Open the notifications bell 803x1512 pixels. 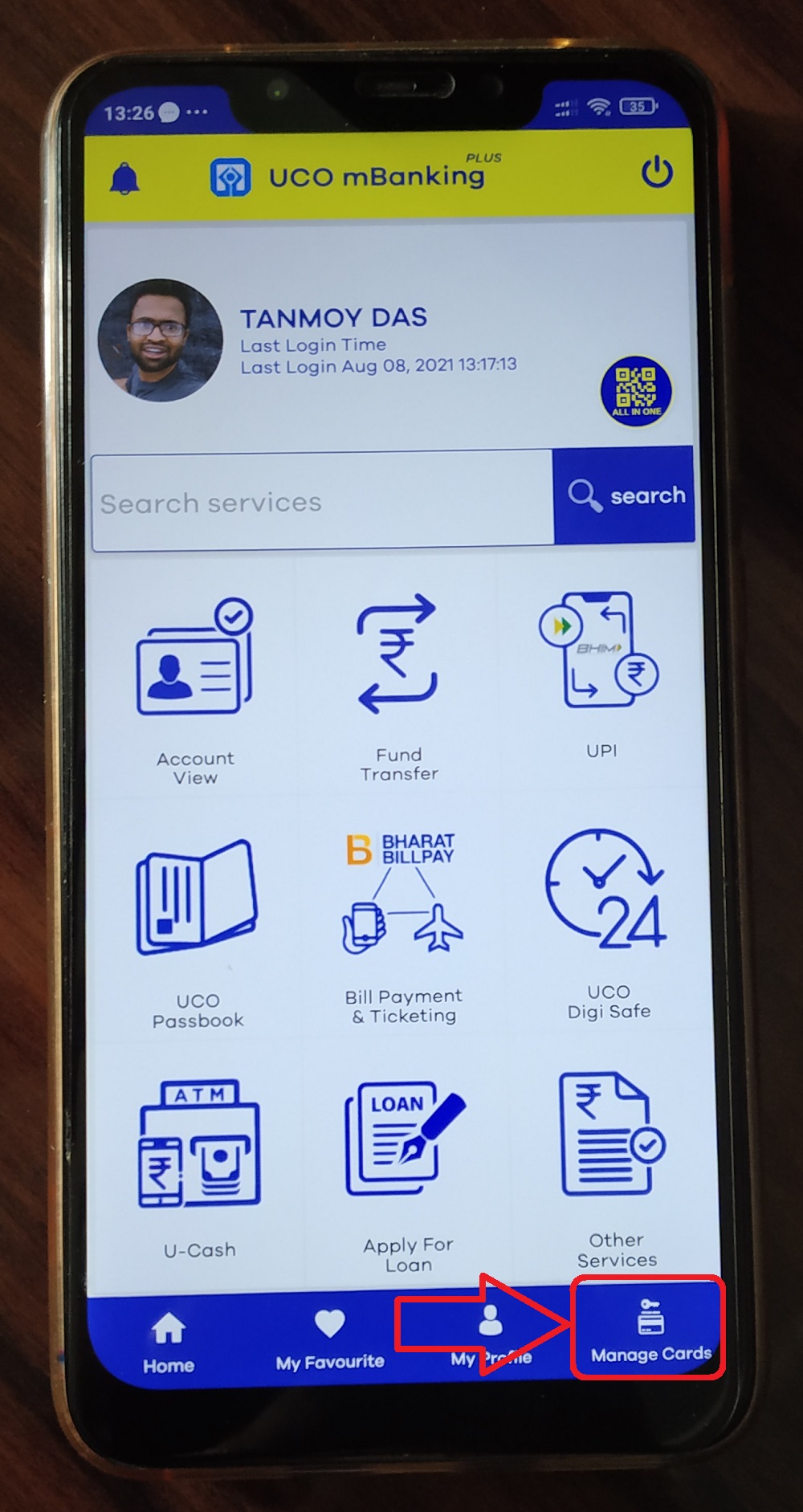(x=124, y=178)
